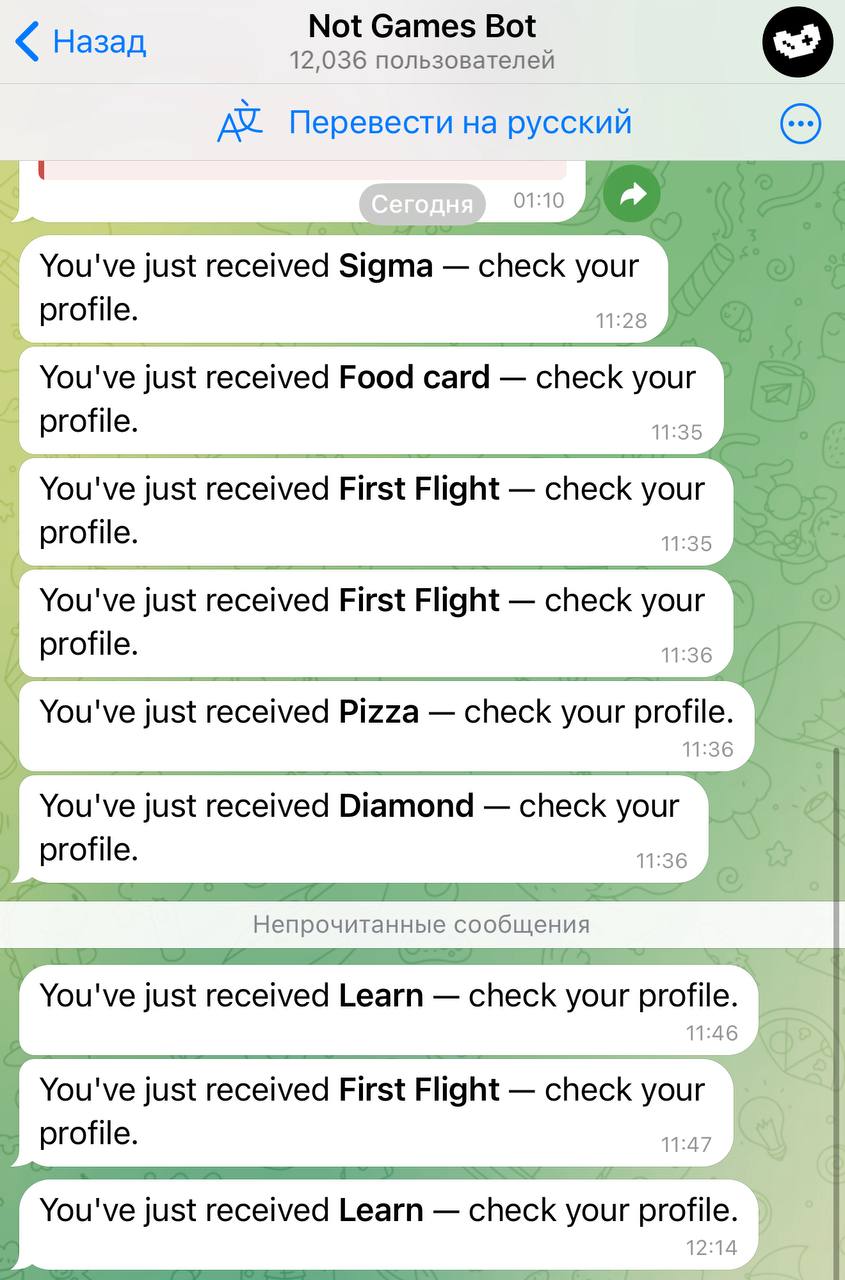Open the Not Games Bot chat header

coord(422,41)
